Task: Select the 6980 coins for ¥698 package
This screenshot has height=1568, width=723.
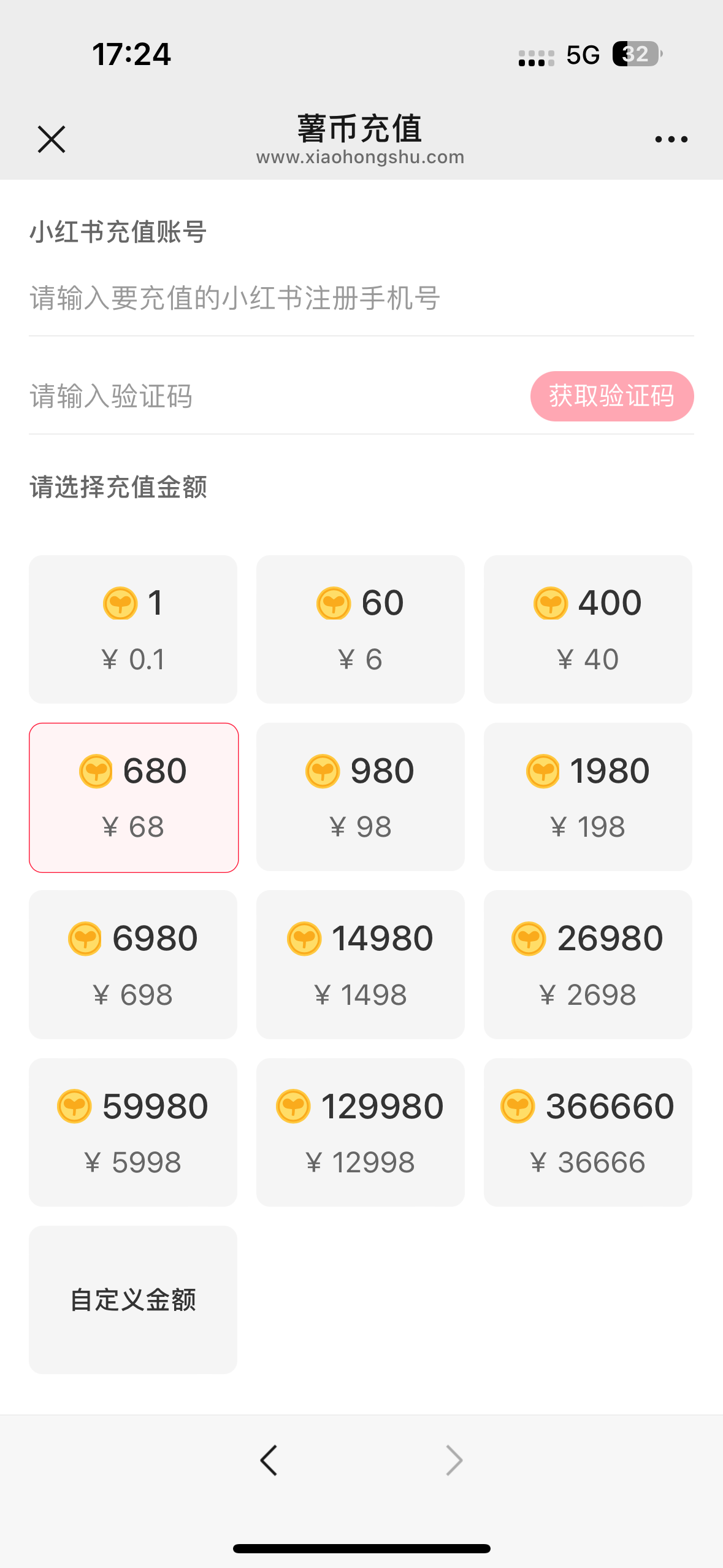Action: tap(133, 964)
